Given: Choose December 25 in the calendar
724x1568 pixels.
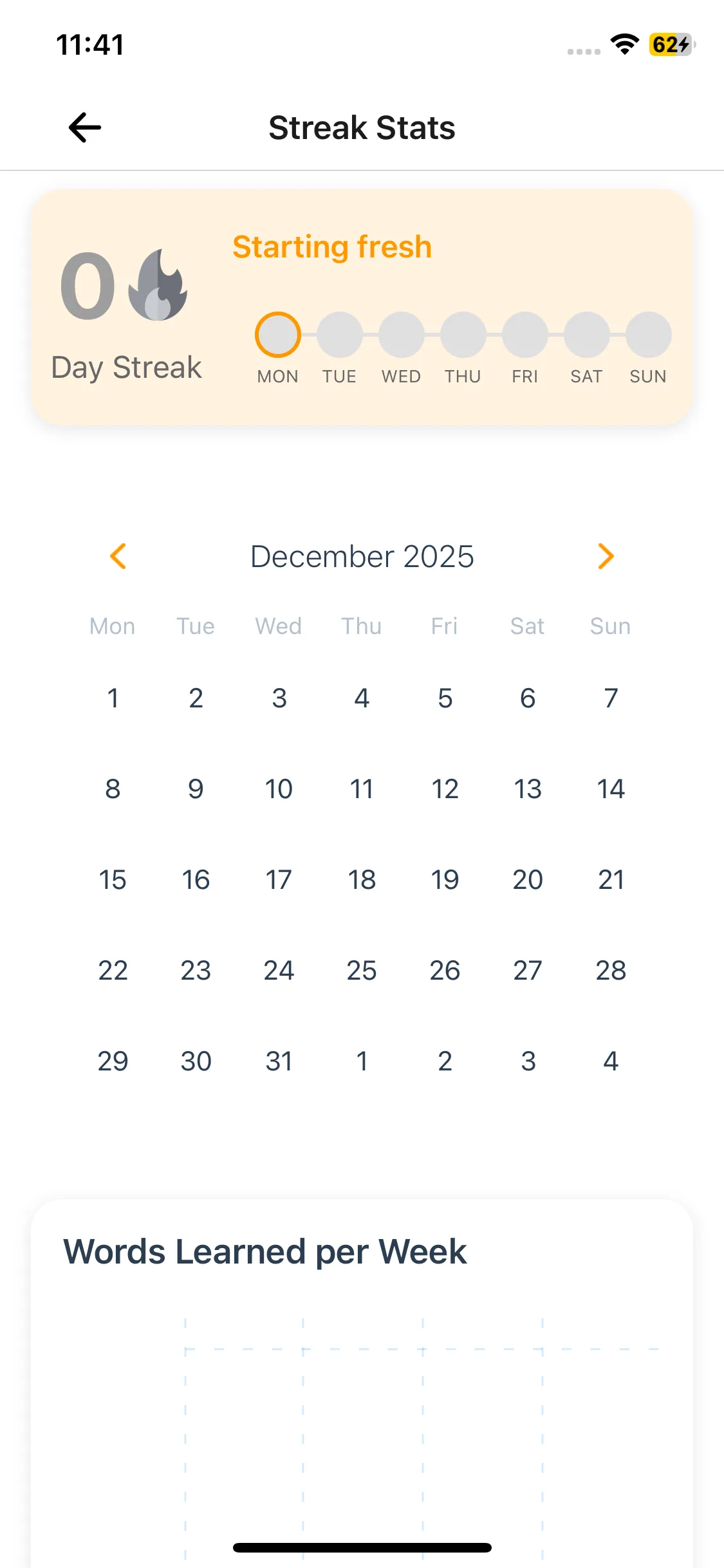Looking at the screenshot, I should [362, 971].
